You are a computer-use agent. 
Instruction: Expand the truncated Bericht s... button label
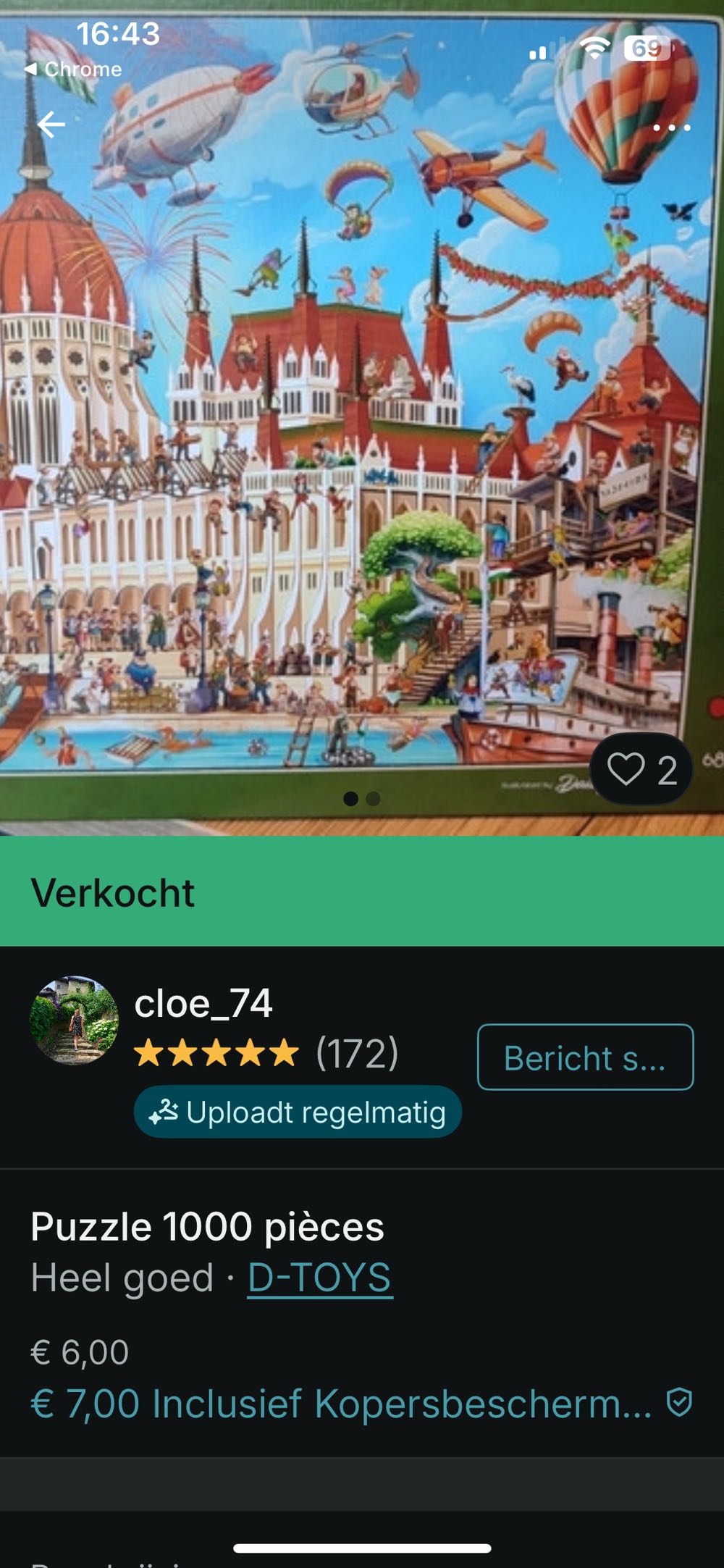point(585,1058)
